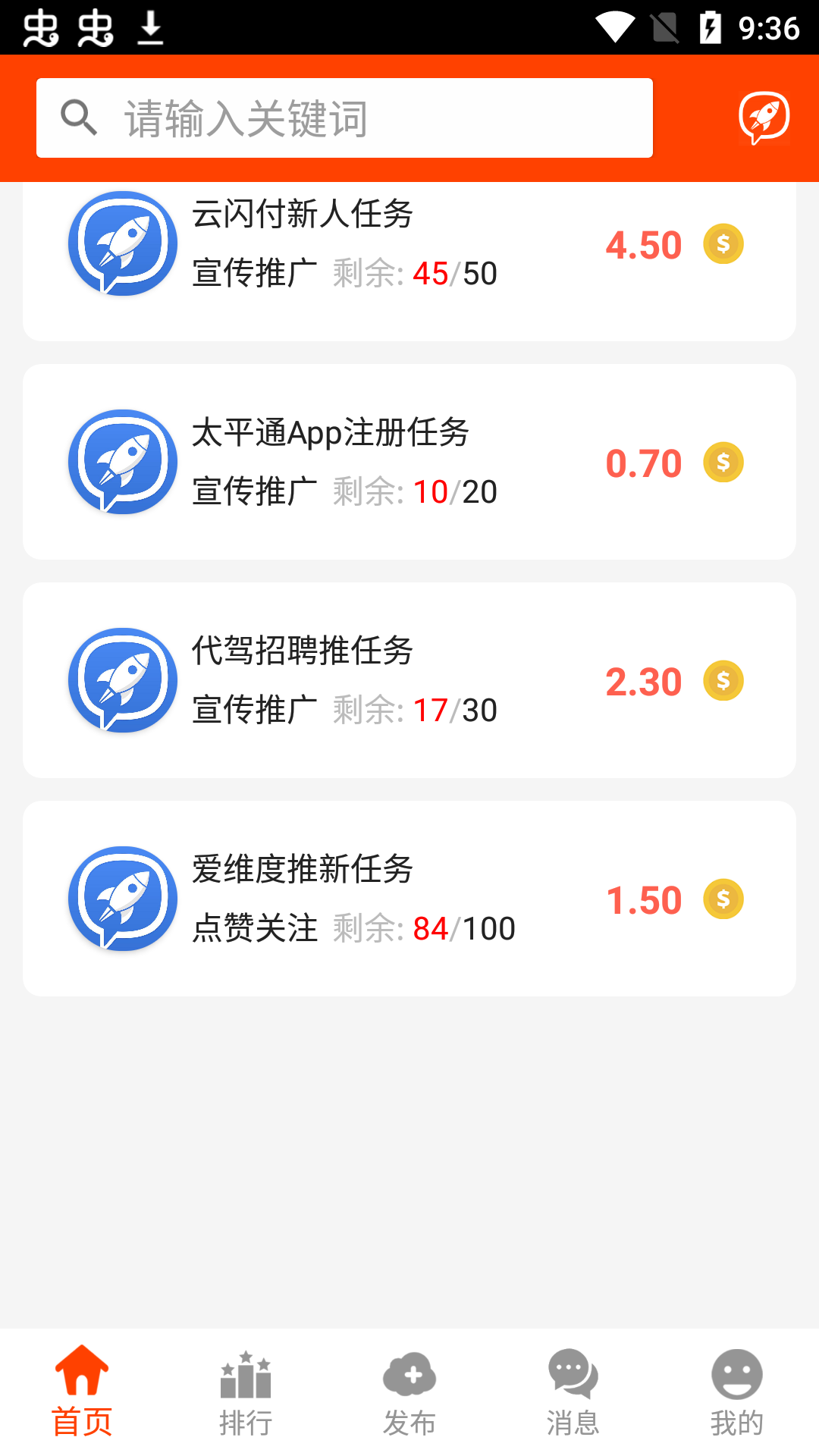Switch to the 排行 ranking tab

246,1399
